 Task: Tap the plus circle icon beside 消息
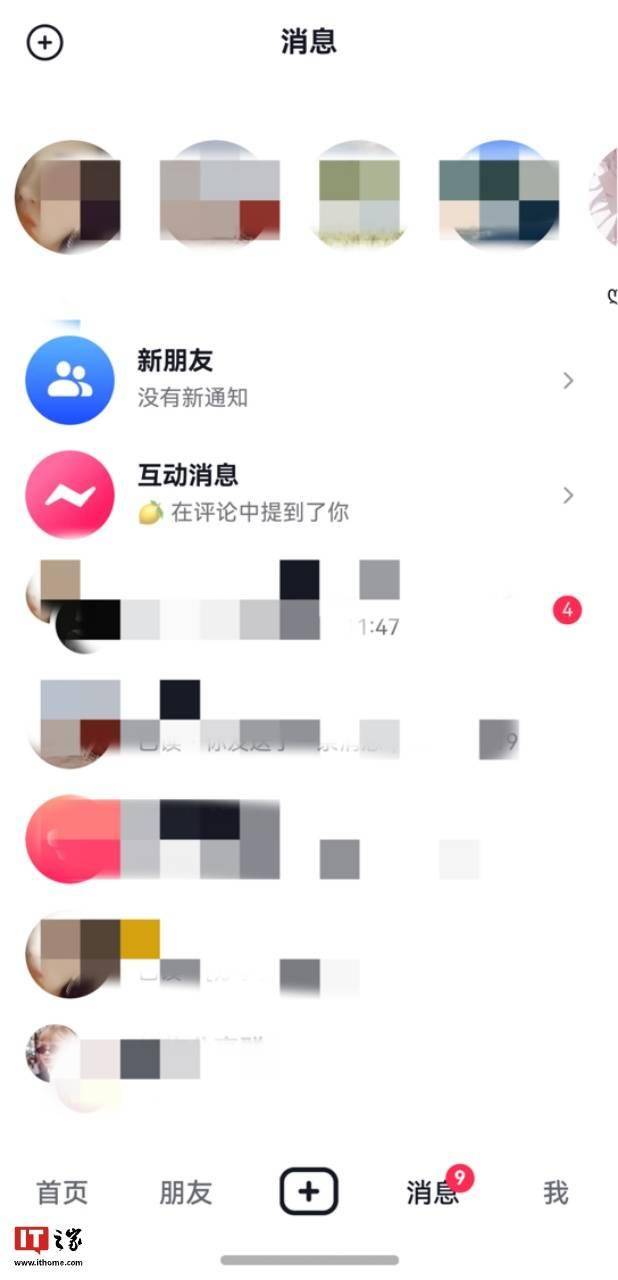44,42
